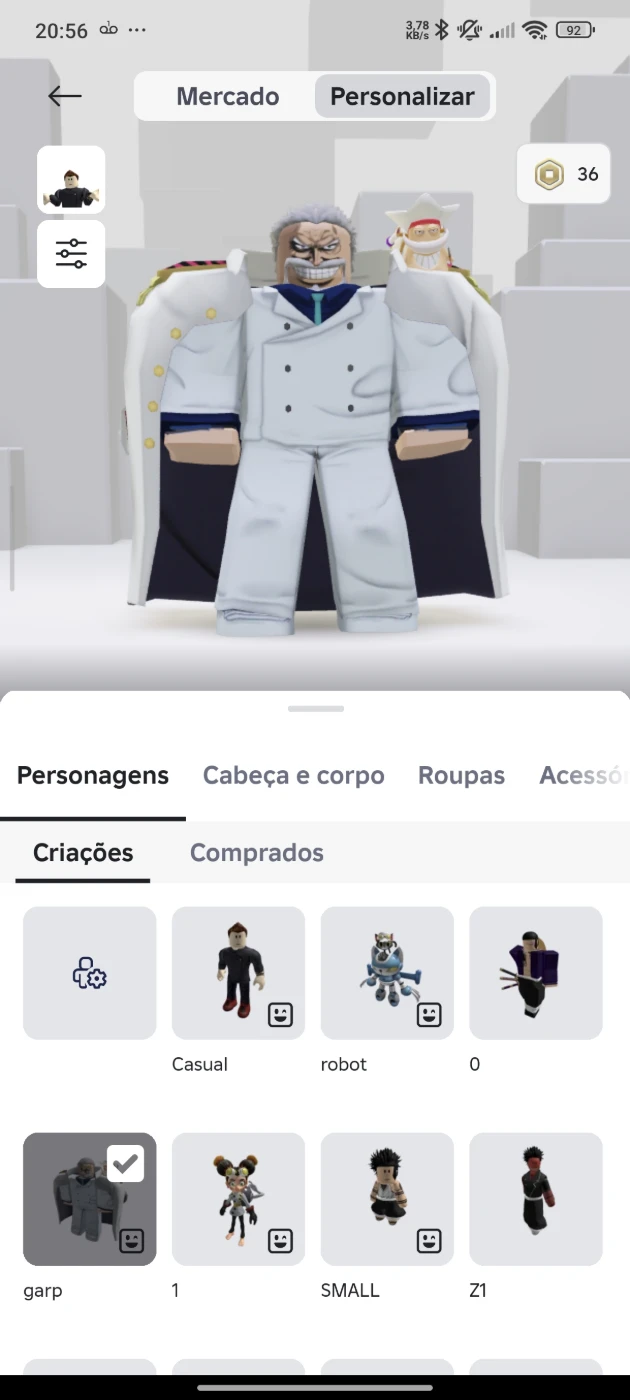Select the Personalizar tab
This screenshot has height=1400, width=630.
[x=402, y=97]
